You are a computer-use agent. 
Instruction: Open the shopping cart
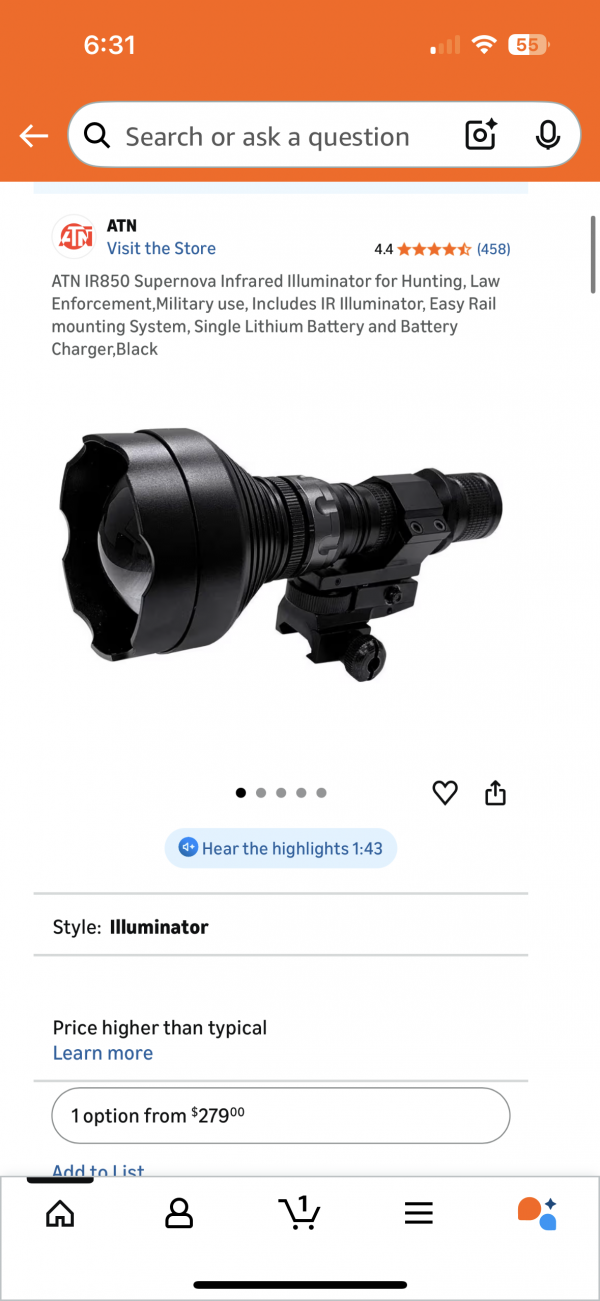point(299,1213)
